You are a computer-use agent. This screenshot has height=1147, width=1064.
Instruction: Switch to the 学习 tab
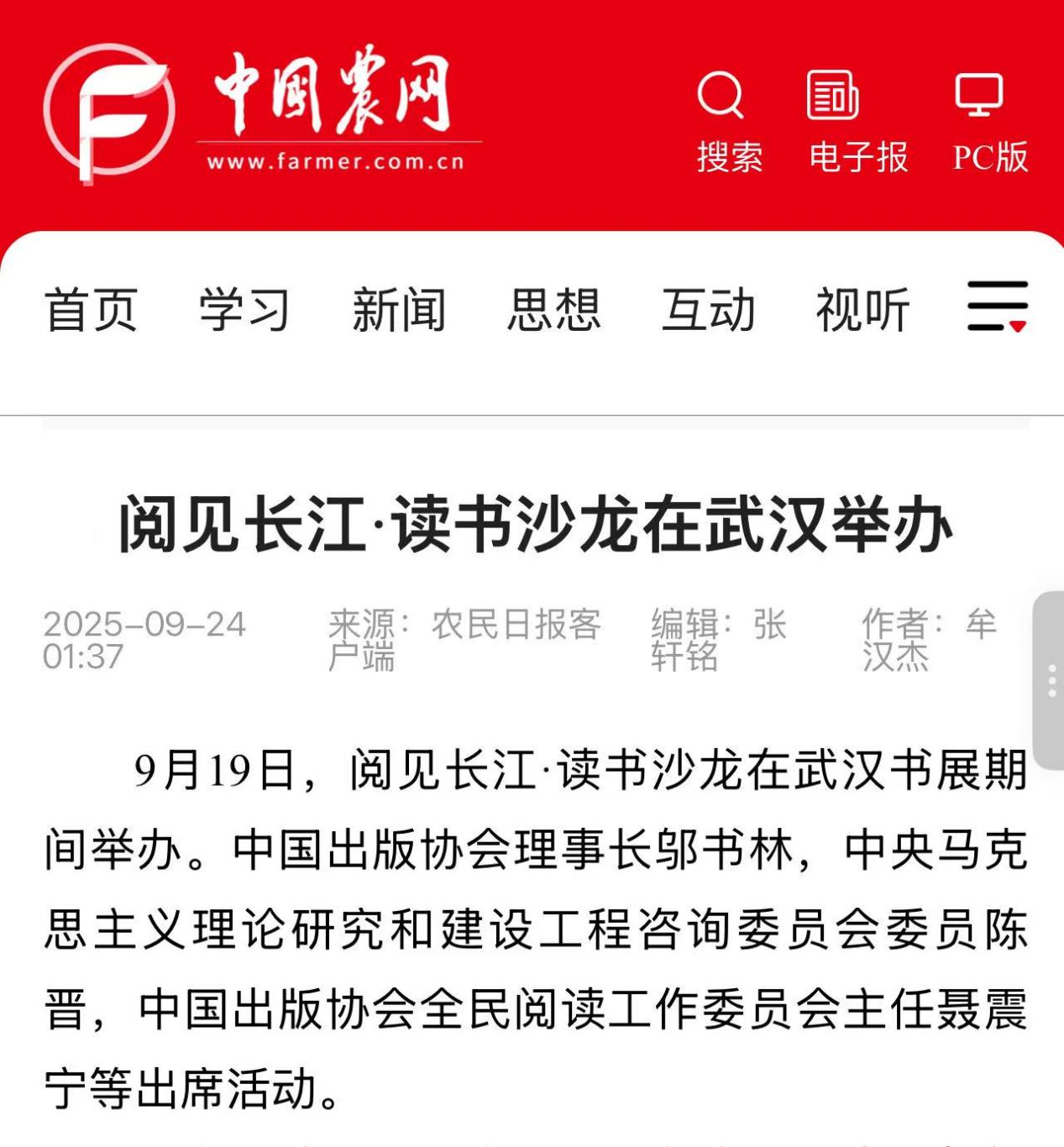pos(244,310)
